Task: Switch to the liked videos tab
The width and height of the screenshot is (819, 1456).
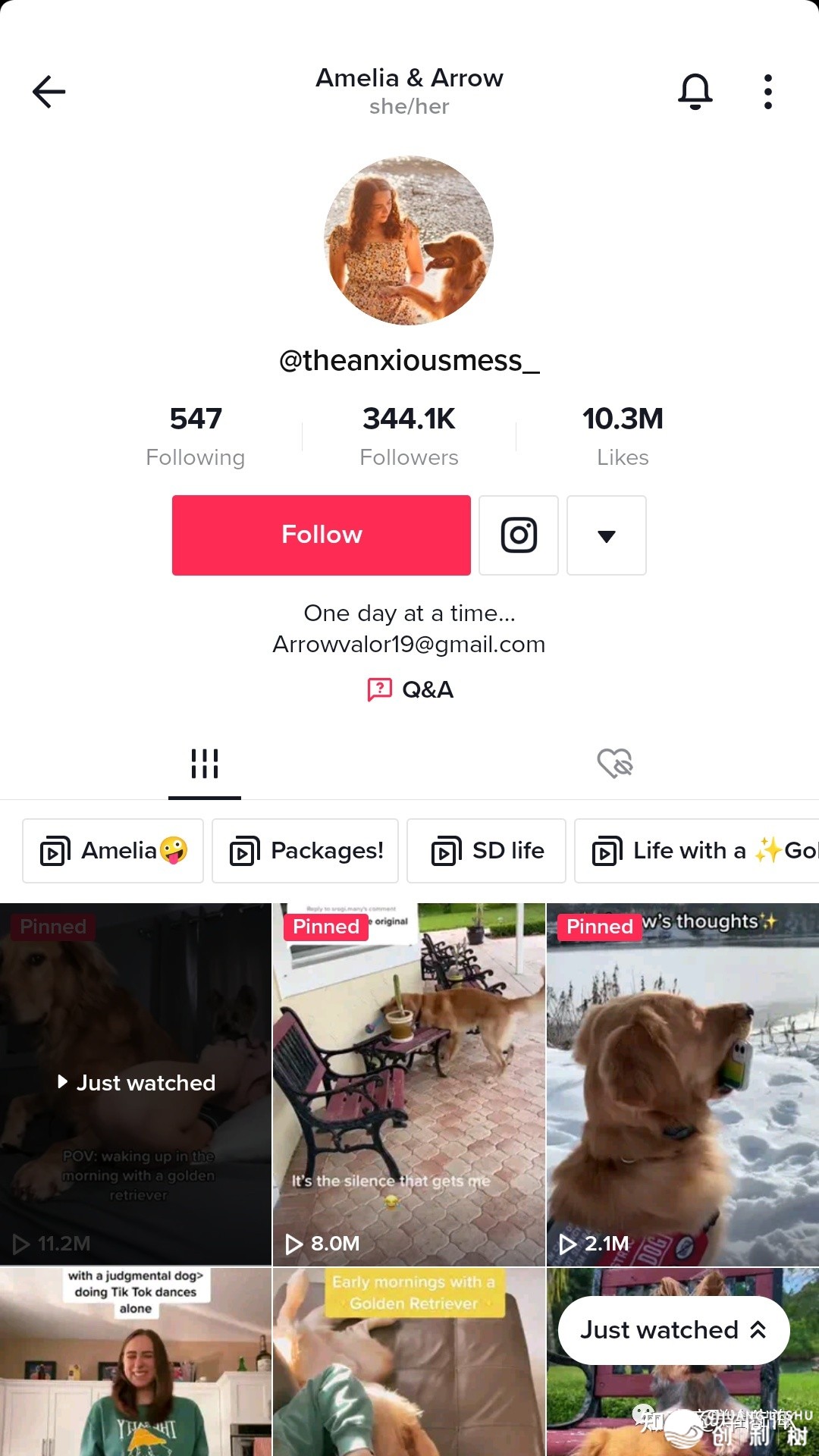Action: tap(614, 763)
